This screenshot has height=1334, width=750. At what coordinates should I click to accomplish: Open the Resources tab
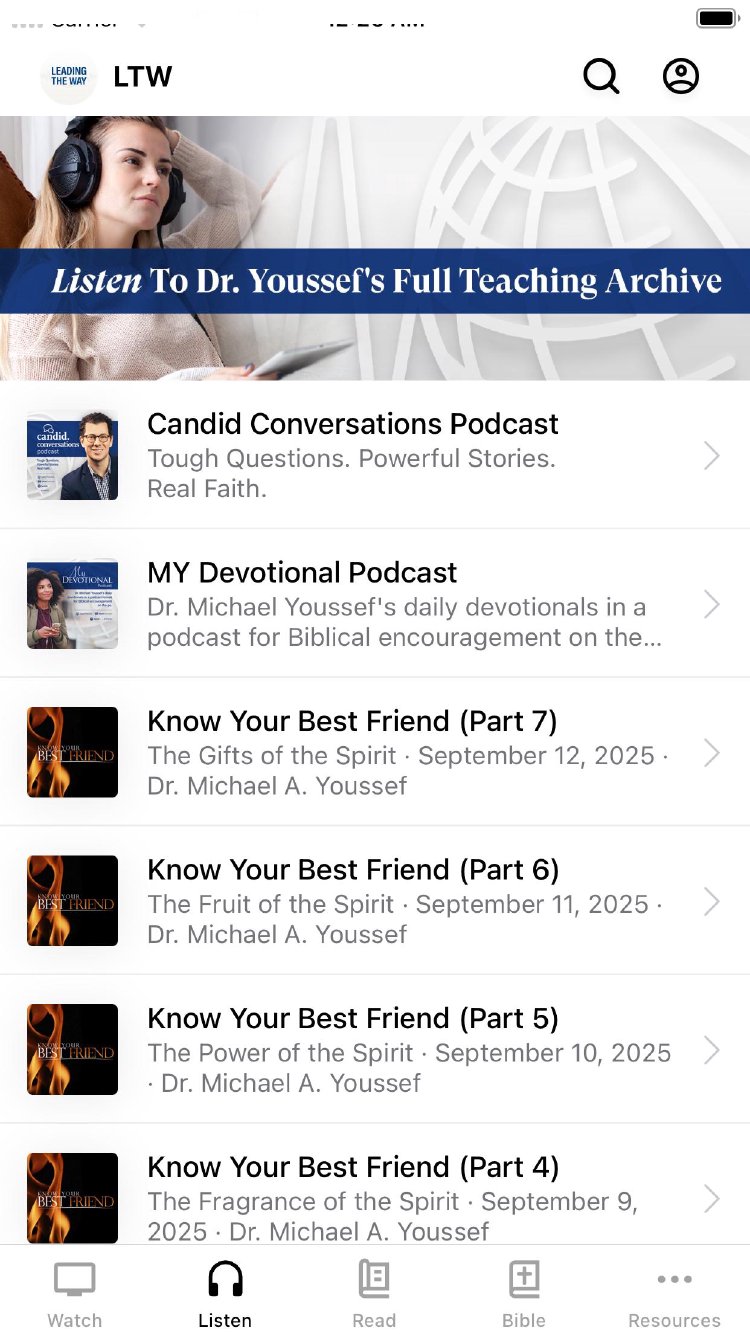674,1293
